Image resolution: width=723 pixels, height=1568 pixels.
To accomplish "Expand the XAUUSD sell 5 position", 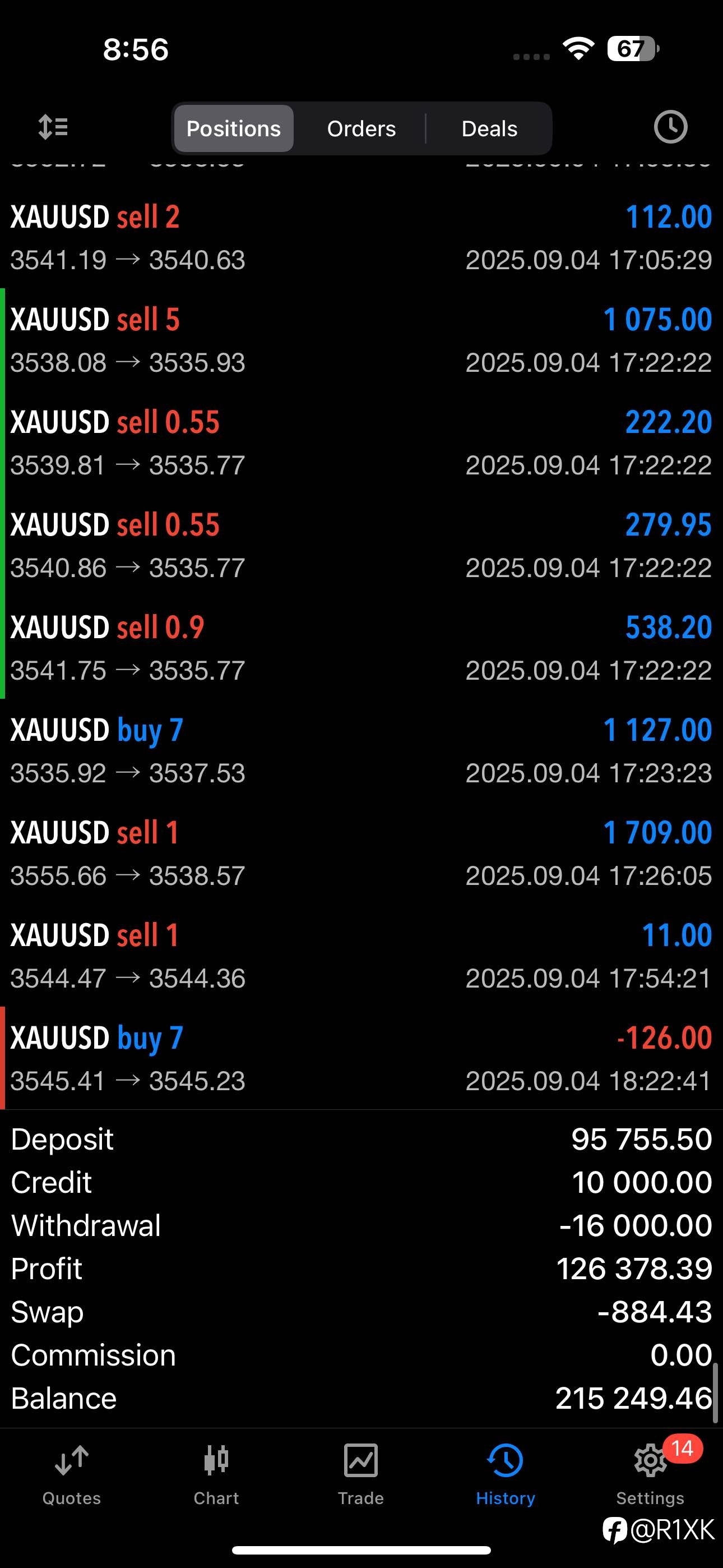I will [361, 340].
